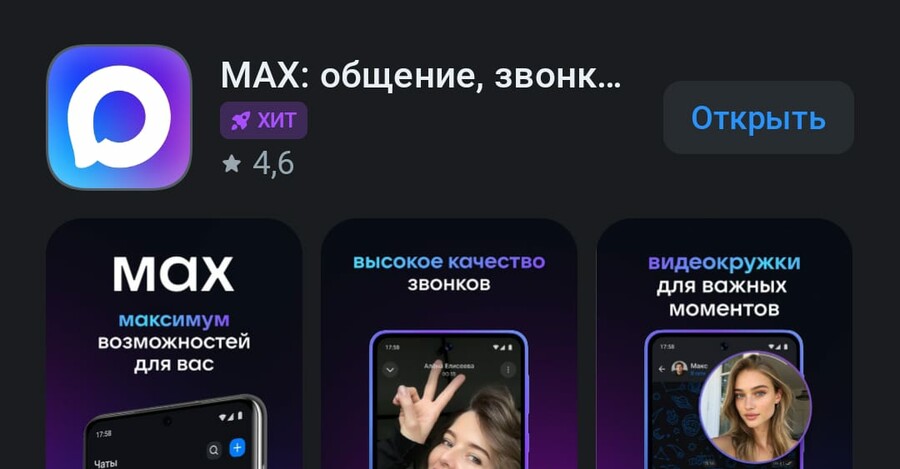Viewport: 900px width, 469px height.
Task: View the 'максимум возможностей' screenshot
Action: click(x=174, y=345)
